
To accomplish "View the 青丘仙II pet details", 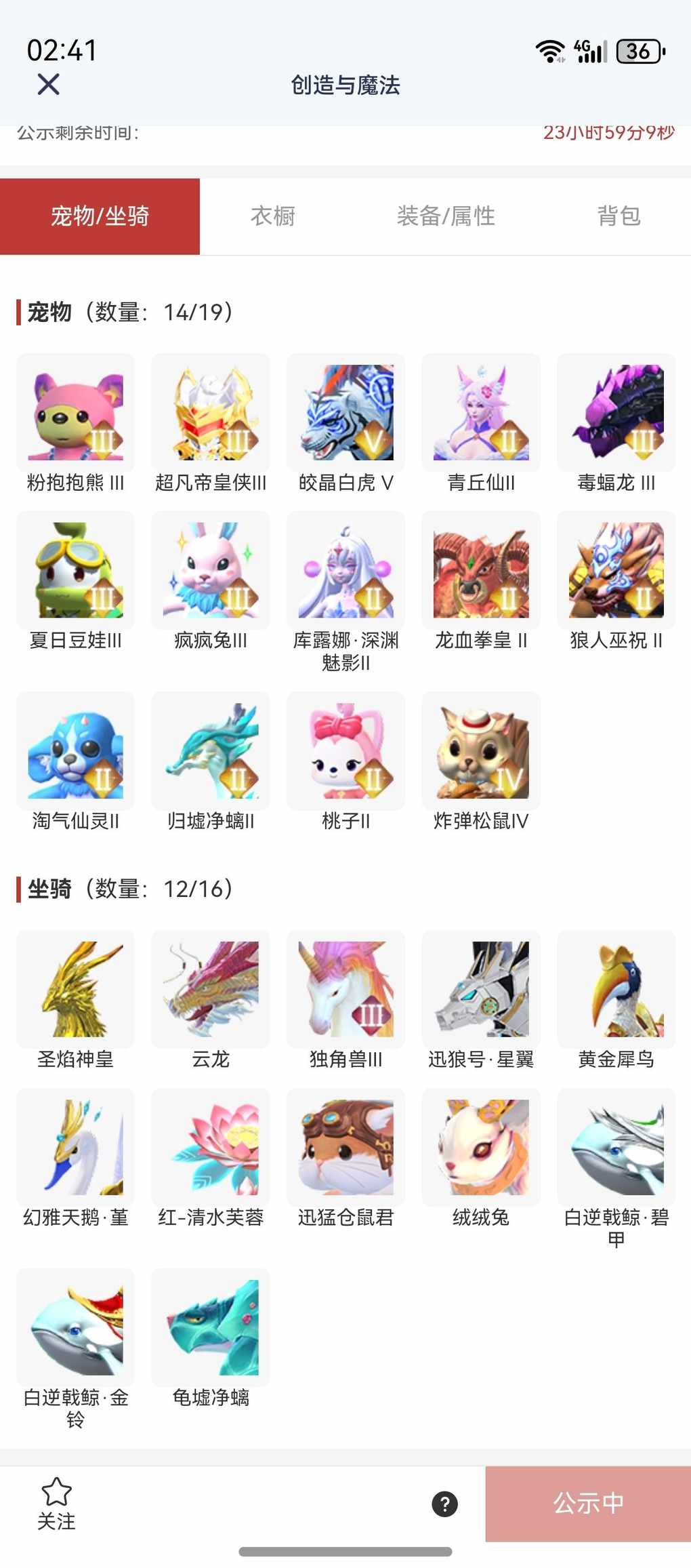I will [481, 413].
